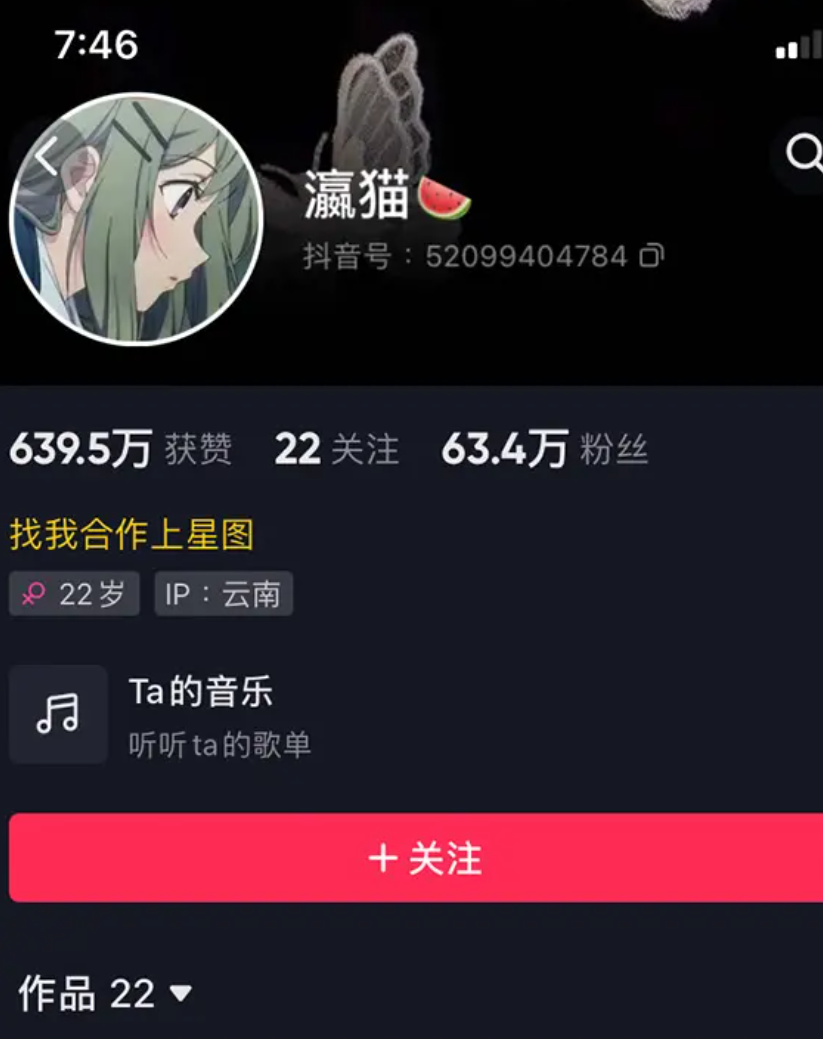The height and width of the screenshot is (1039, 823).
Task: Expand the 作品 22 sort dropdown
Action: tap(181, 994)
